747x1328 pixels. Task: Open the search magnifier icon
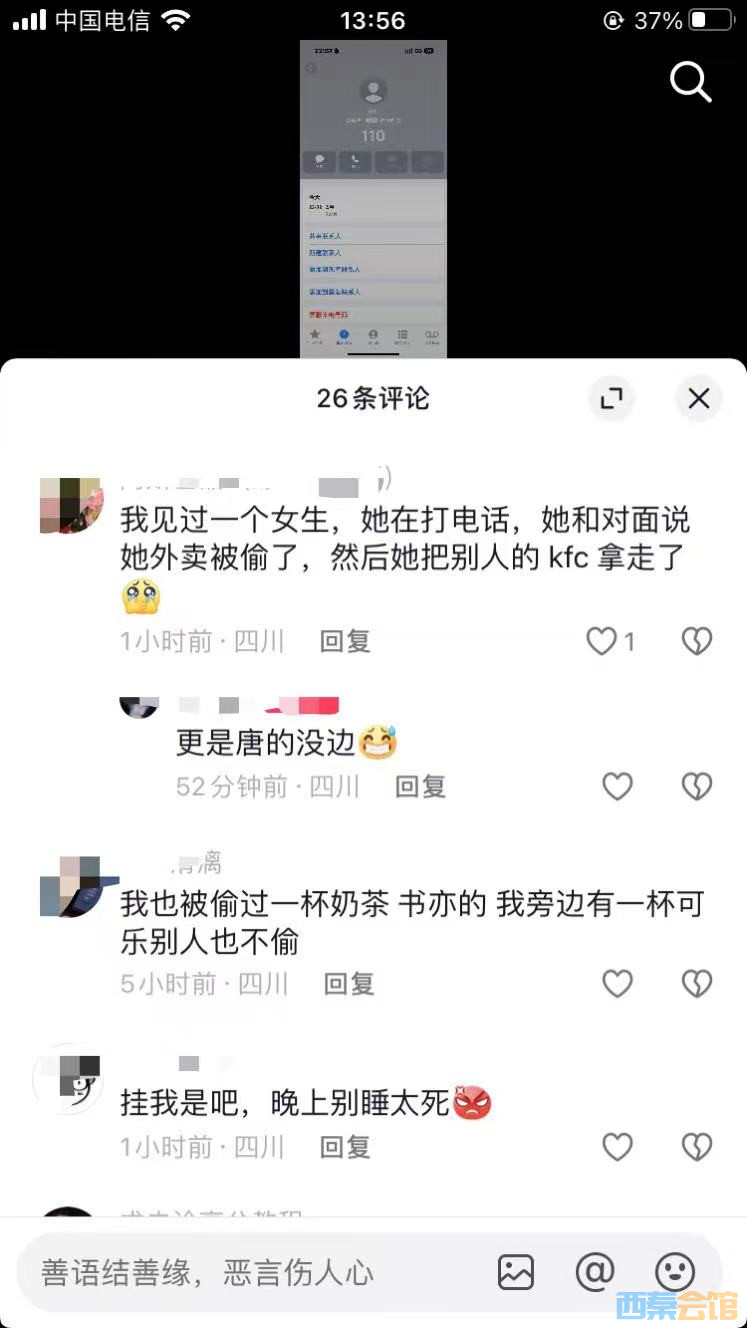click(x=690, y=82)
